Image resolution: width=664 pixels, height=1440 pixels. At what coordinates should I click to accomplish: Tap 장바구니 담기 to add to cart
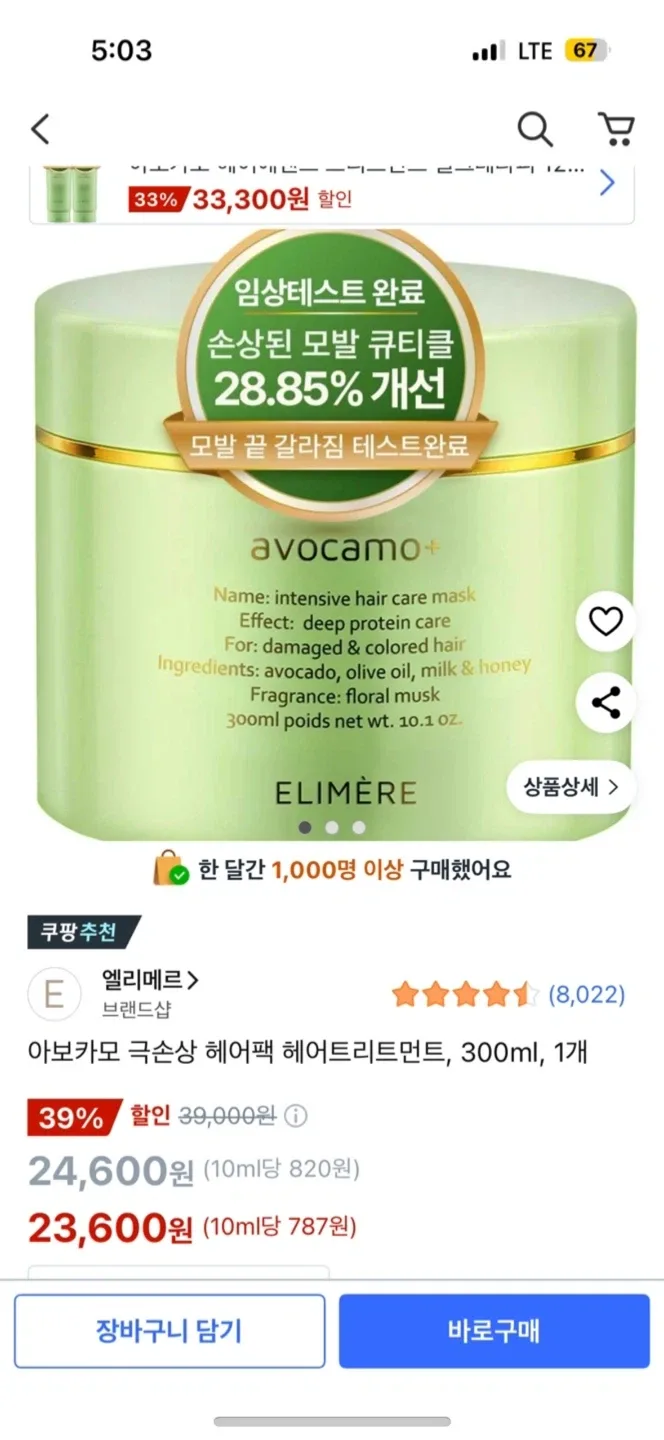pos(170,1330)
